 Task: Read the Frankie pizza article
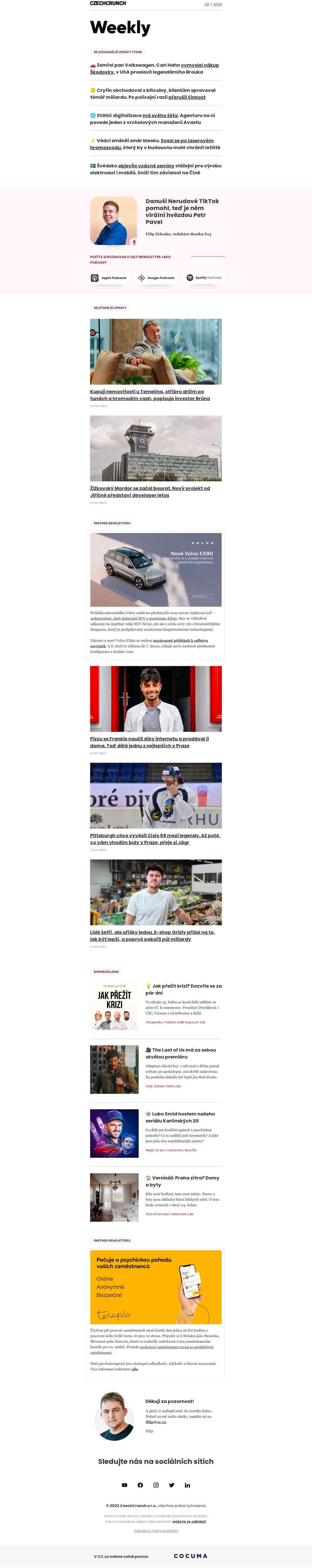(x=149, y=742)
